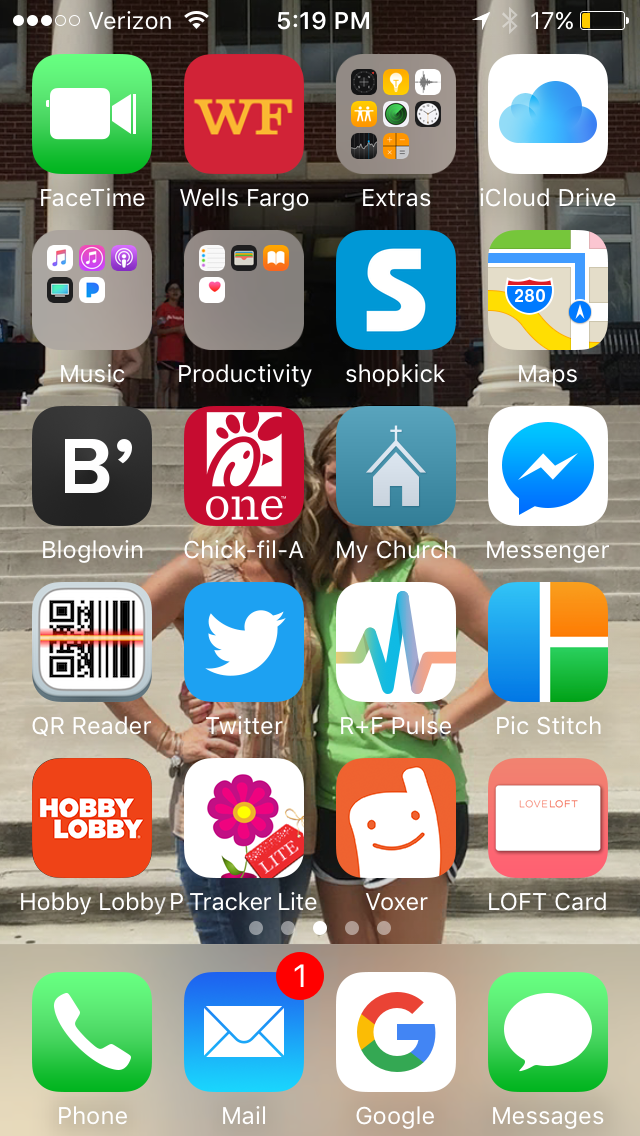Open the Hobby Lobby app

click(92, 818)
